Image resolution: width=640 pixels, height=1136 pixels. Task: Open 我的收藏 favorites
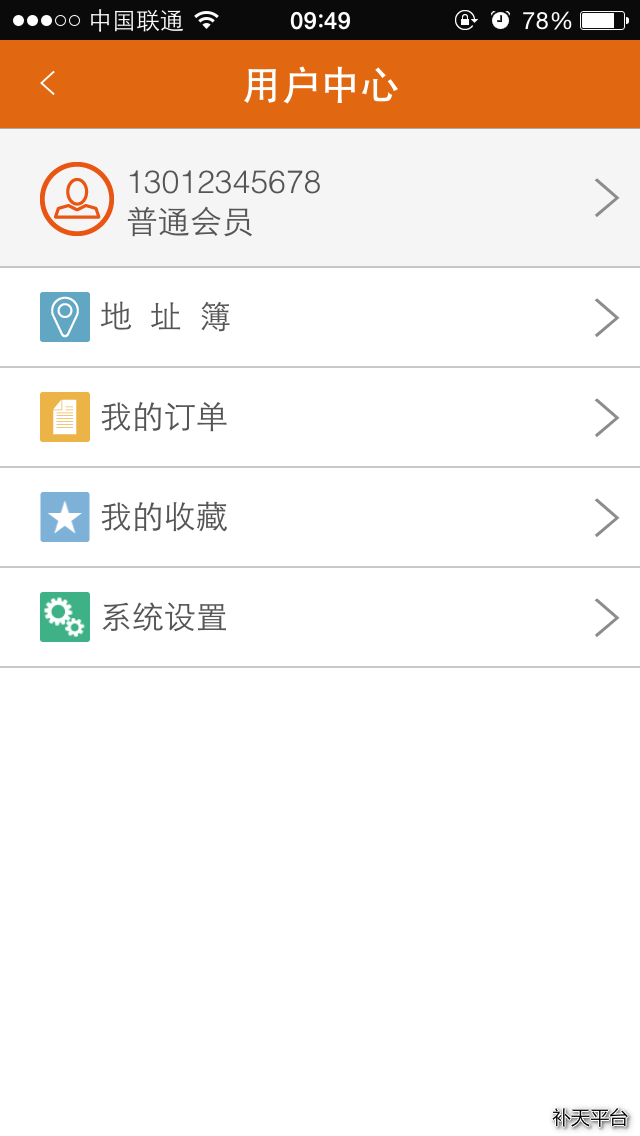[x=320, y=517]
